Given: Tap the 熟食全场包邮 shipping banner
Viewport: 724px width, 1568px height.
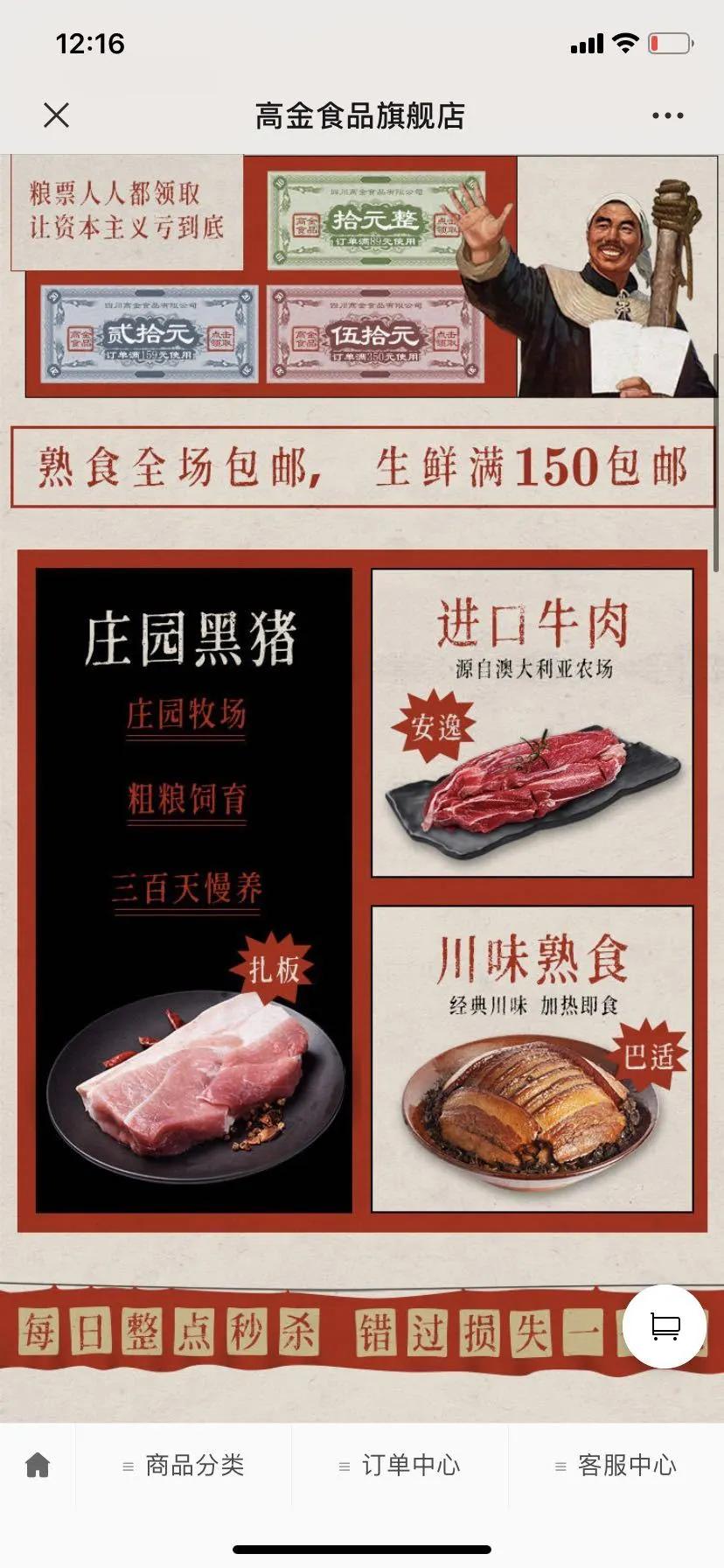Looking at the screenshot, I should click(362, 466).
